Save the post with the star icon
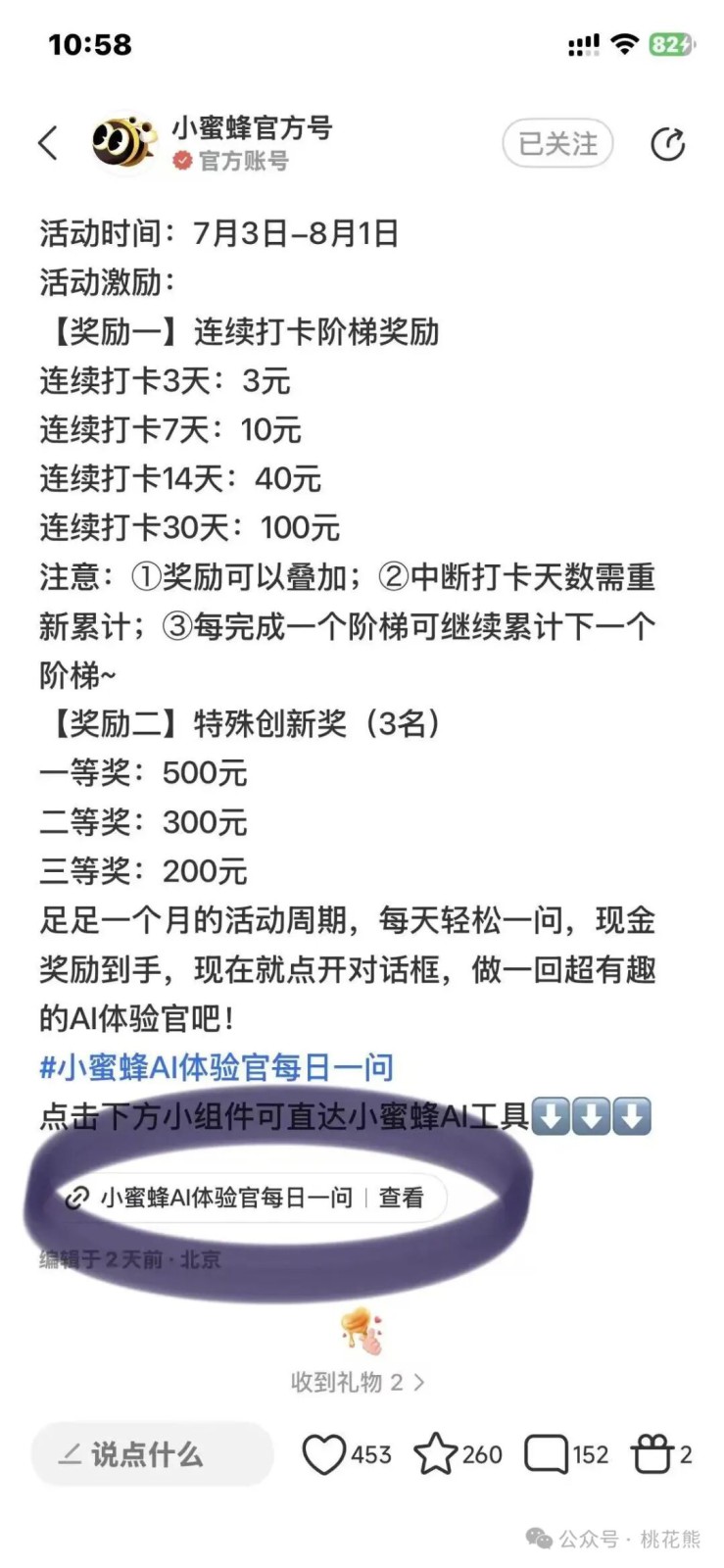The image size is (724, 1568). pos(435,1454)
